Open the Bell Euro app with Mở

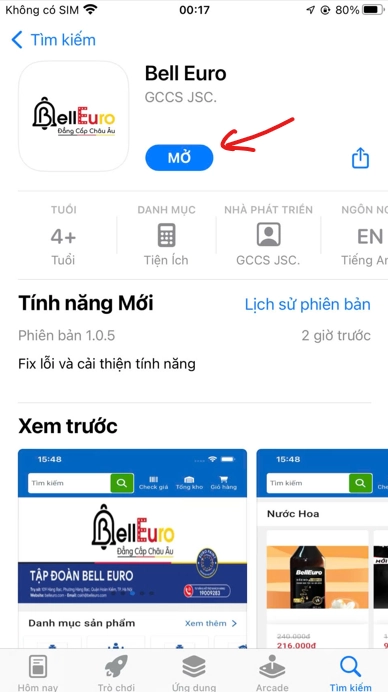179,158
